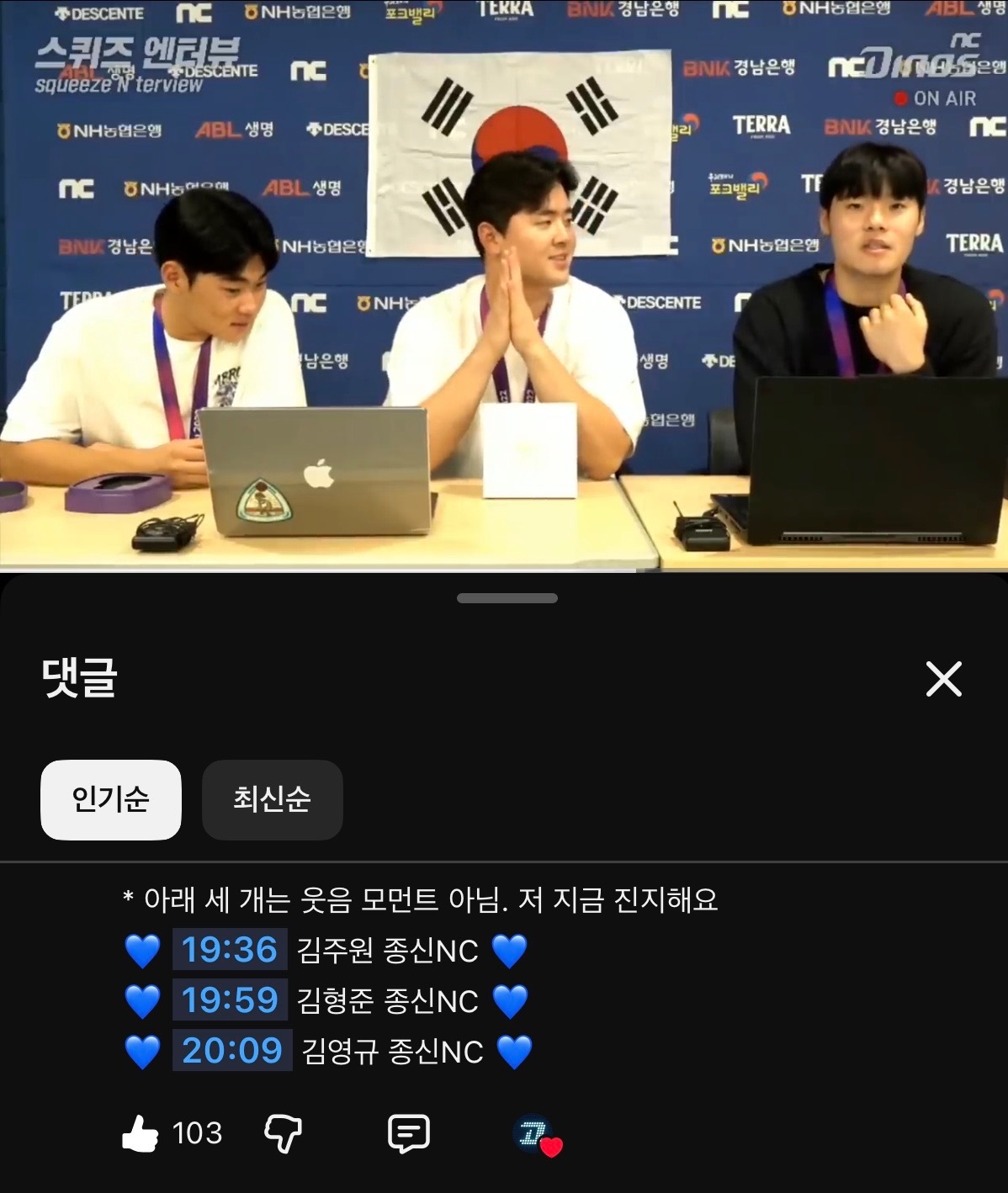Switch to 최신순 sorting
The height and width of the screenshot is (1193, 1008).
(x=272, y=799)
